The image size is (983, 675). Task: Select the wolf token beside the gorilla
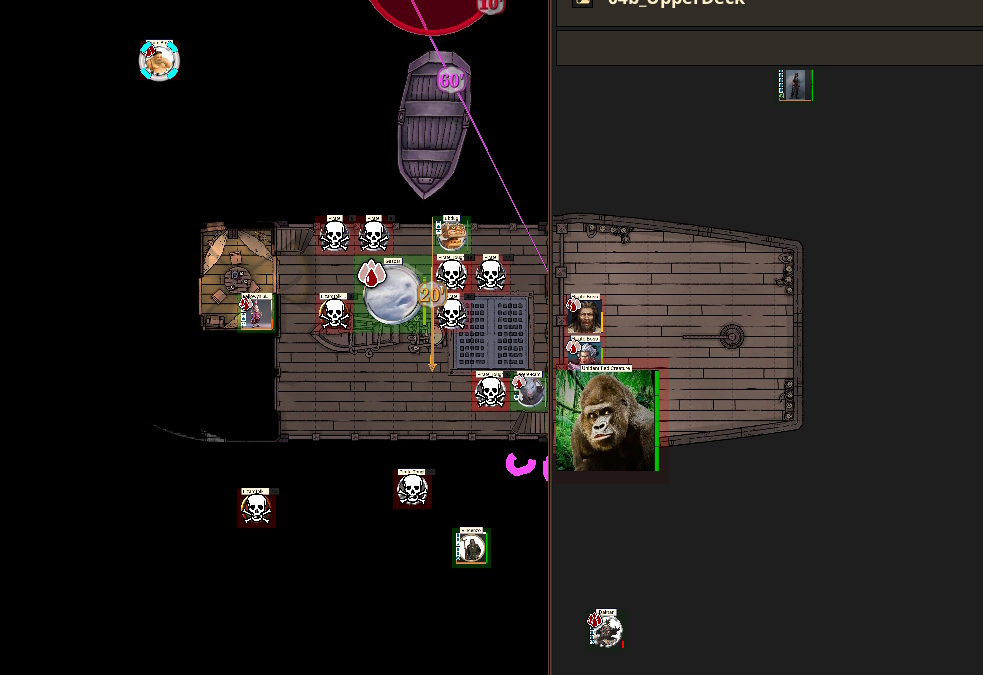tap(529, 392)
